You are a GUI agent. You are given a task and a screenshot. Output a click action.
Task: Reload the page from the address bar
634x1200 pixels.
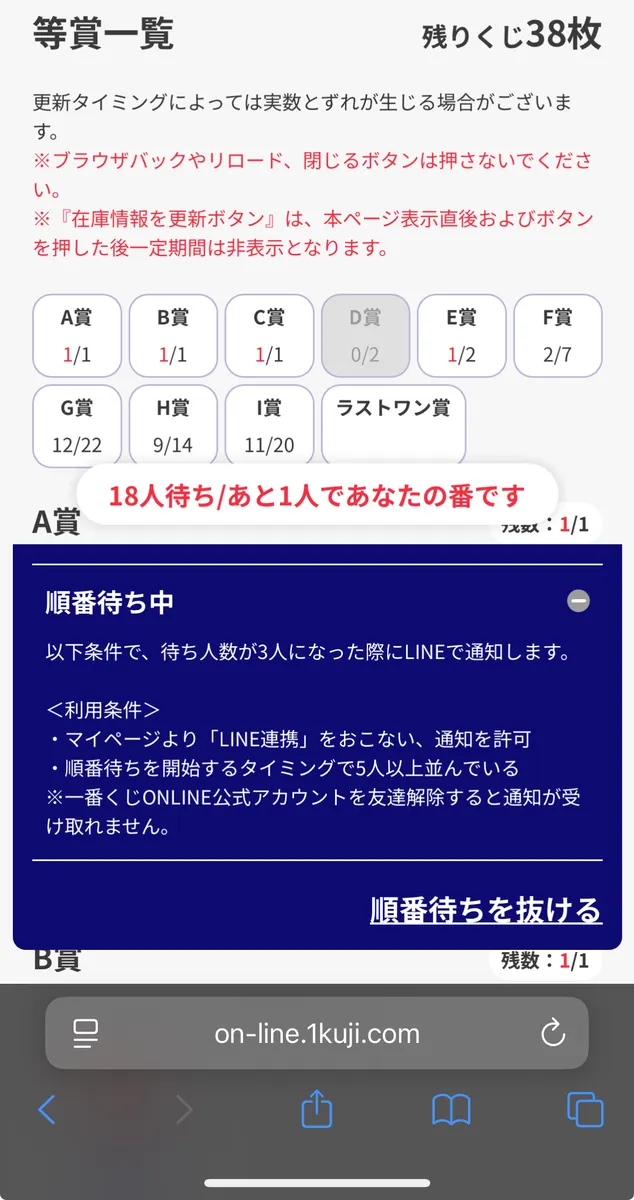point(553,1033)
